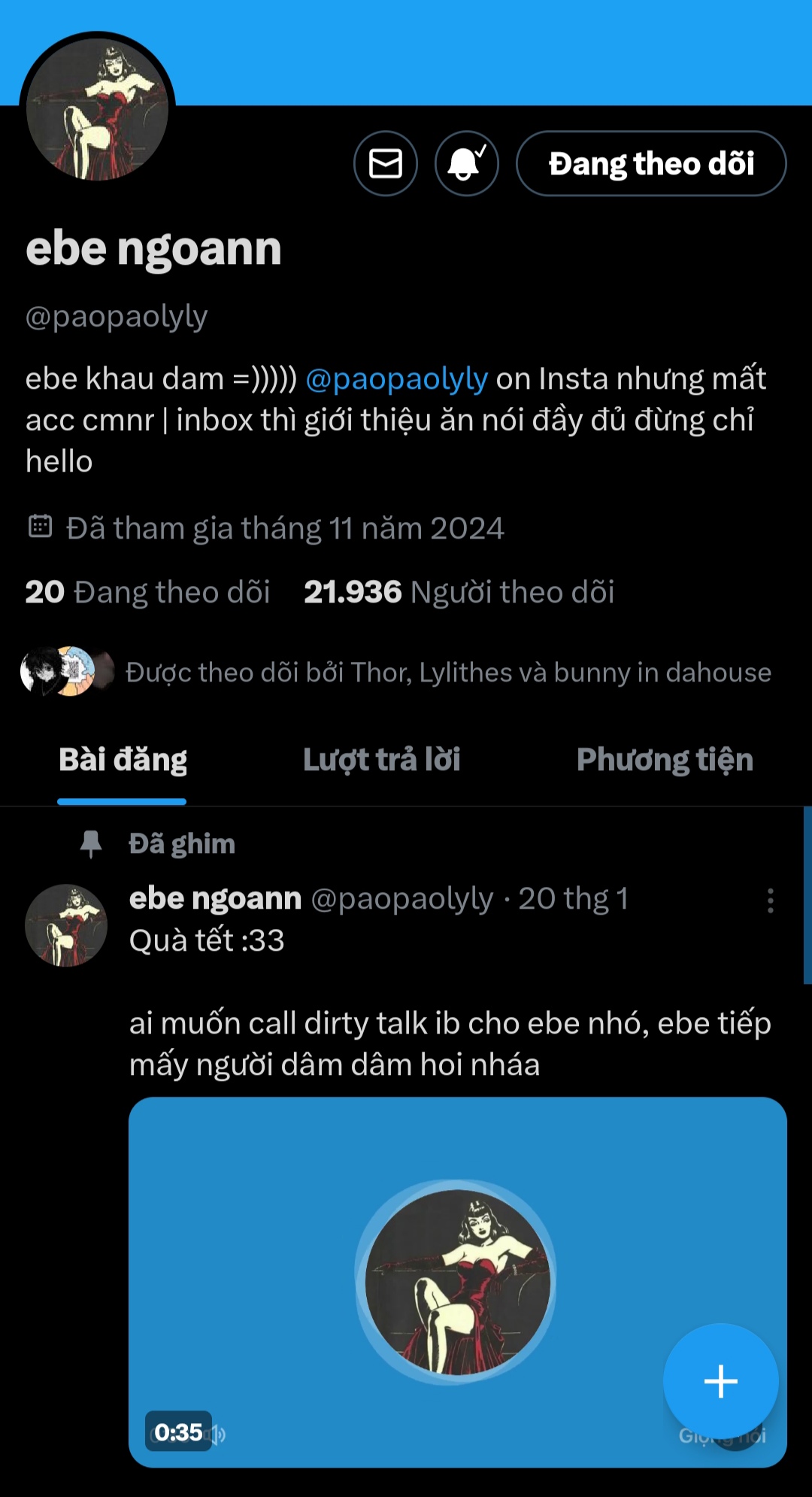This screenshot has width=812, height=1497.
Task: Open the @paopaolyly link in bio
Action: (397, 378)
